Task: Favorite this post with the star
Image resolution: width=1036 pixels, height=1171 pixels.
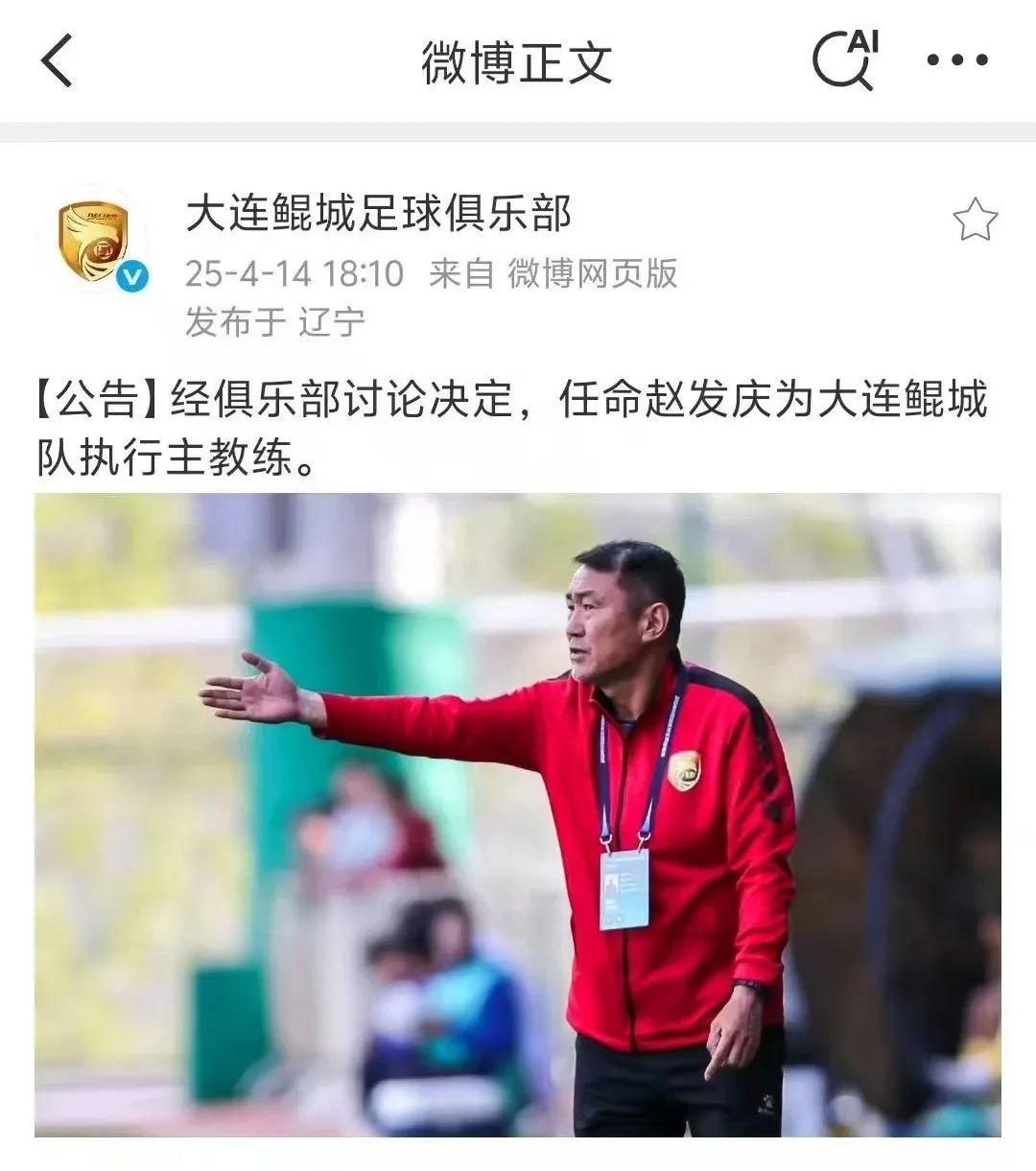Action: [x=975, y=221]
